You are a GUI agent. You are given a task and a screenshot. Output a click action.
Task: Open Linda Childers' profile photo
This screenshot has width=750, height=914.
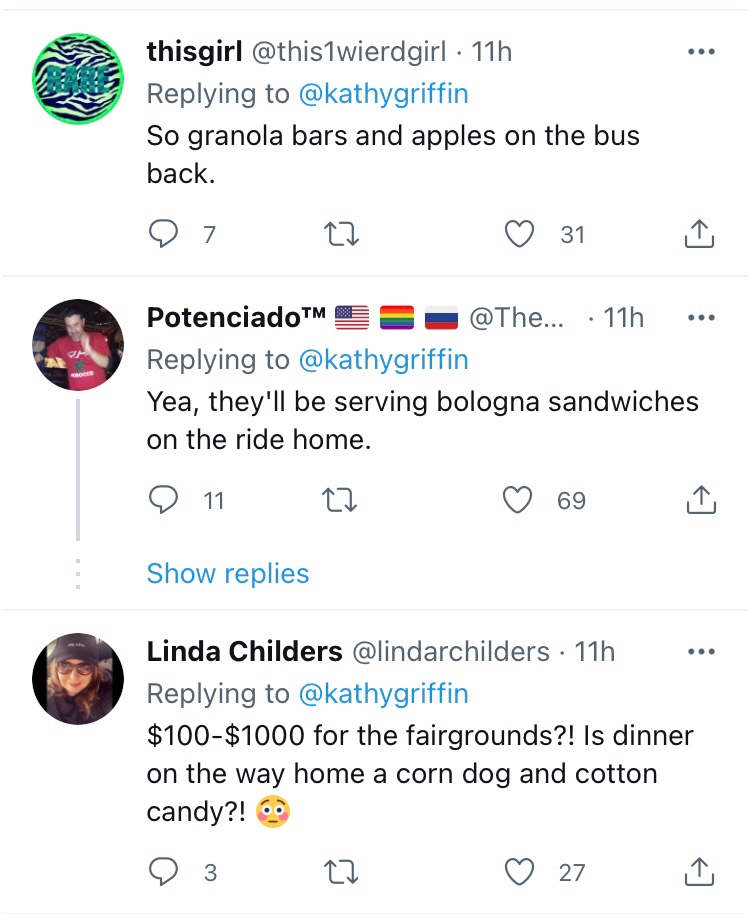click(79, 678)
